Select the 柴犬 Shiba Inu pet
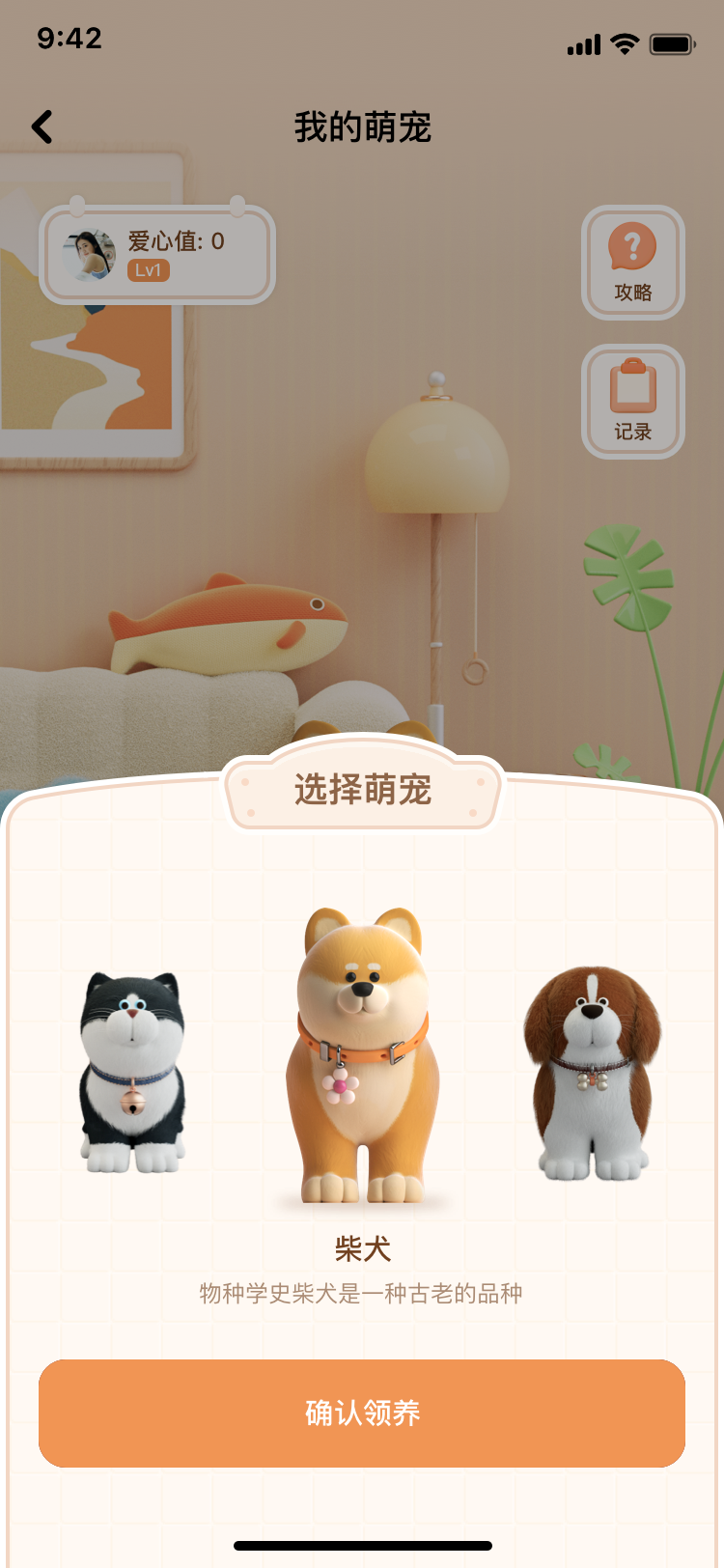The height and width of the screenshot is (1568, 724). click(x=363, y=1057)
